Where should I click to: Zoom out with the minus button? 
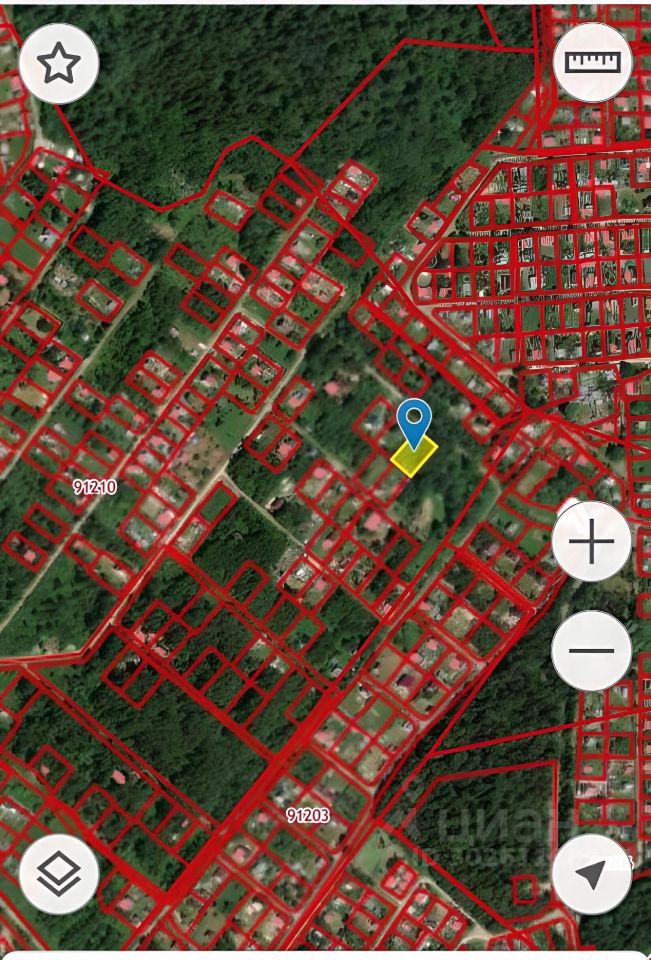592,650
